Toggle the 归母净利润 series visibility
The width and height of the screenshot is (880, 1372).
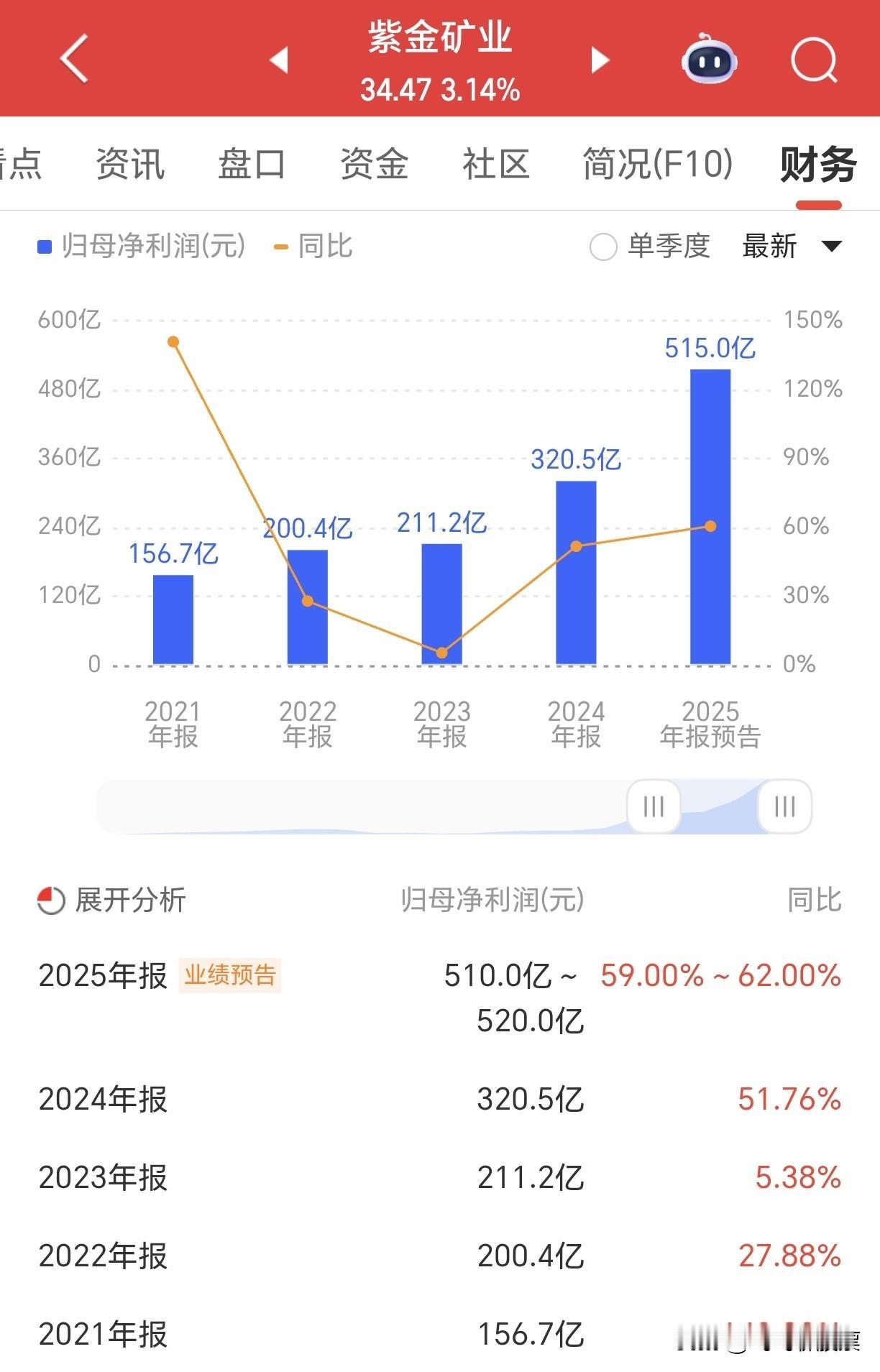point(144,247)
